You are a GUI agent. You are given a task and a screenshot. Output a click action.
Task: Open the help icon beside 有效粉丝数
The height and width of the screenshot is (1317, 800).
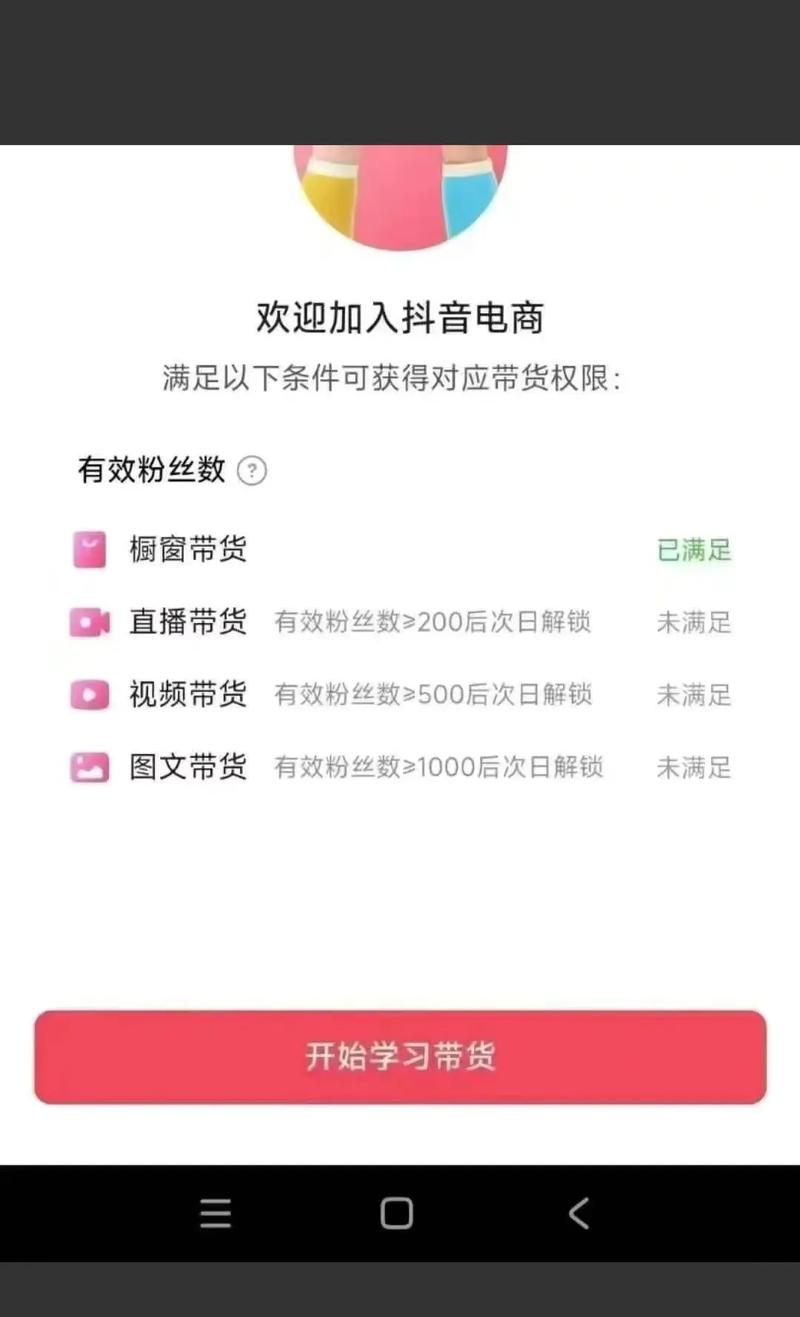click(x=252, y=470)
